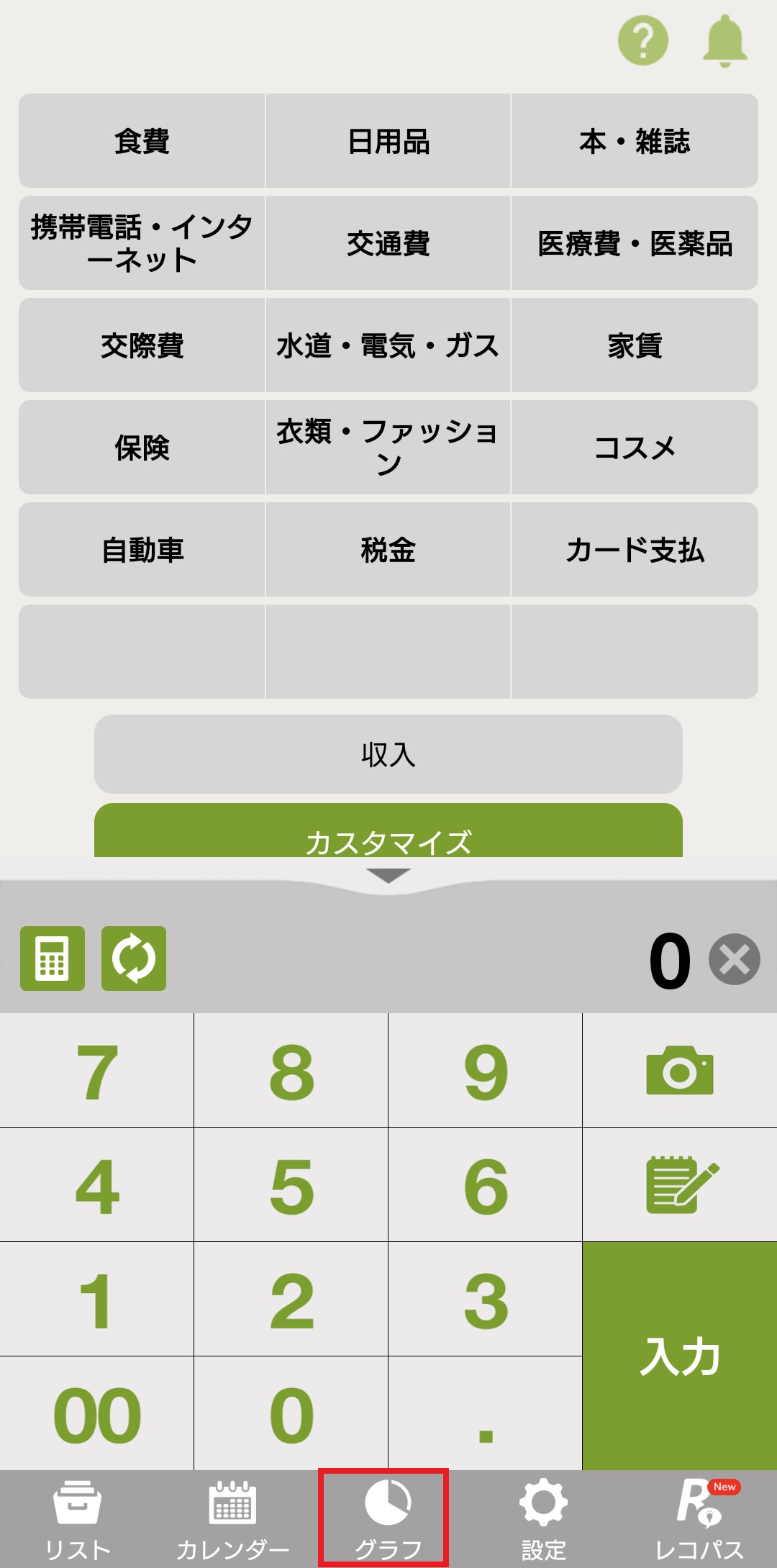Select the 交通費 transport category
Viewport: 777px width, 1568px height.
(388, 243)
